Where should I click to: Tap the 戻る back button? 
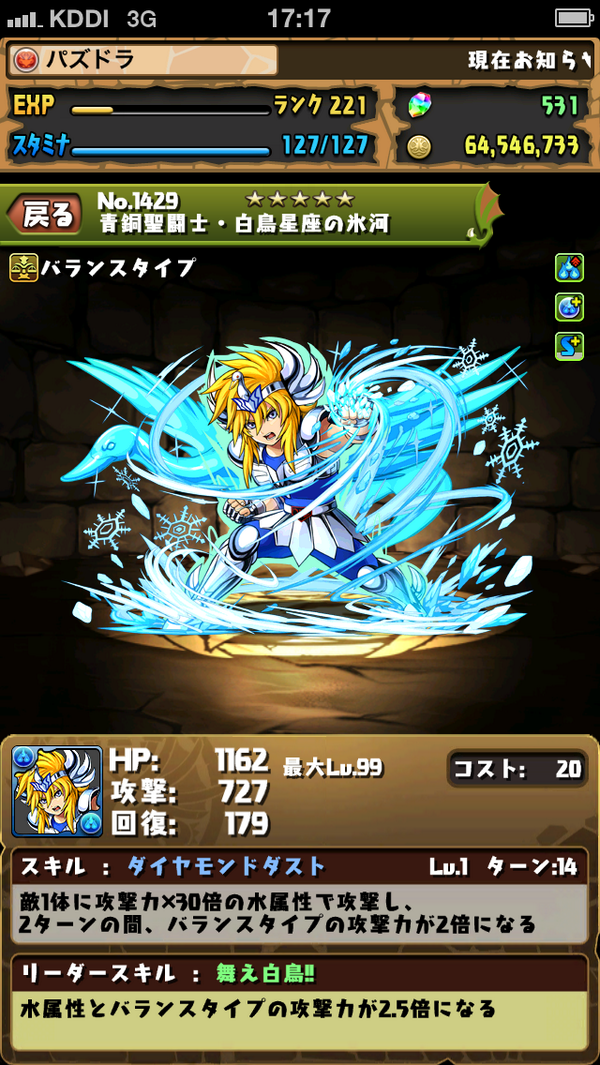coord(46,213)
